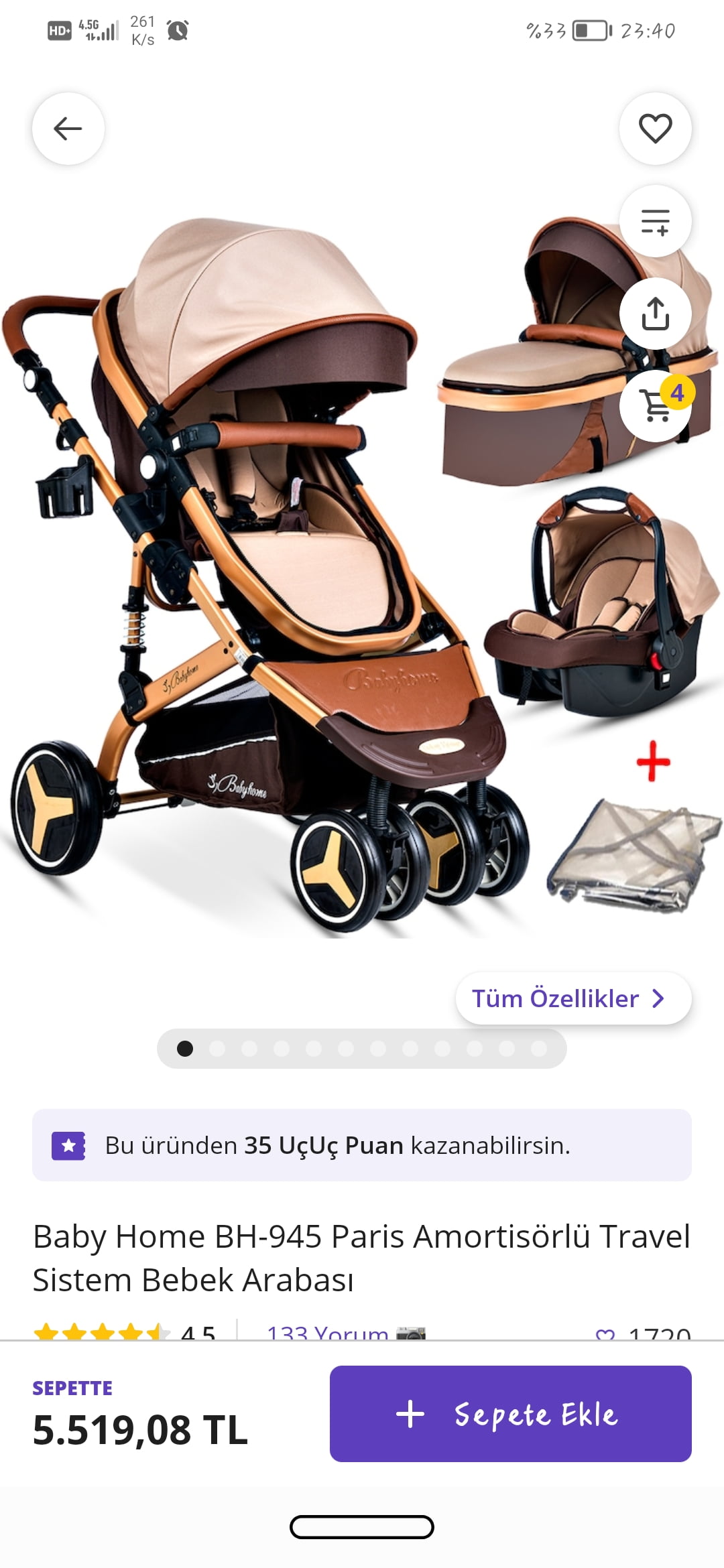Add this stroller to favorites with the heart
This screenshot has height=1568, width=724.
(x=655, y=128)
